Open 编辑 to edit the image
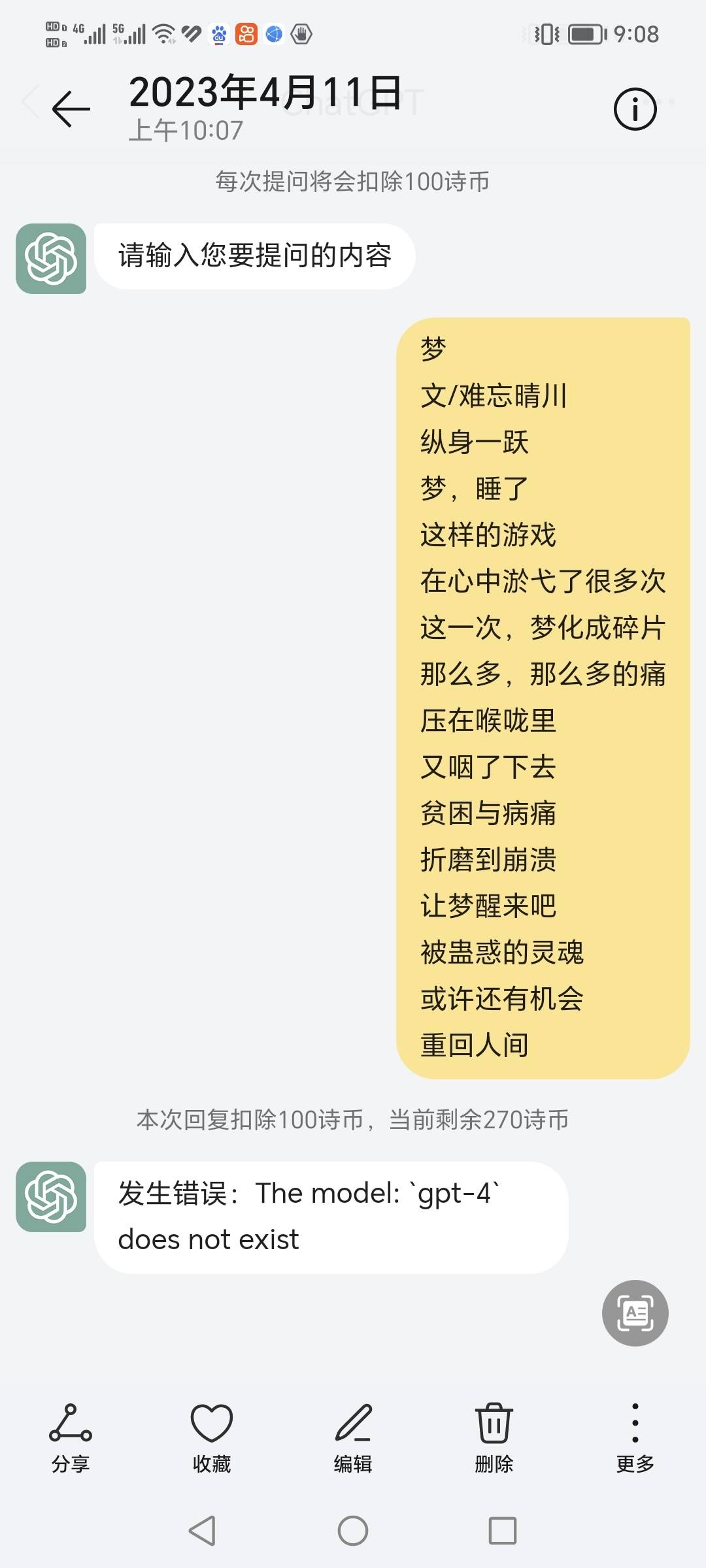This screenshot has height=1568, width=706. click(353, 1437)
